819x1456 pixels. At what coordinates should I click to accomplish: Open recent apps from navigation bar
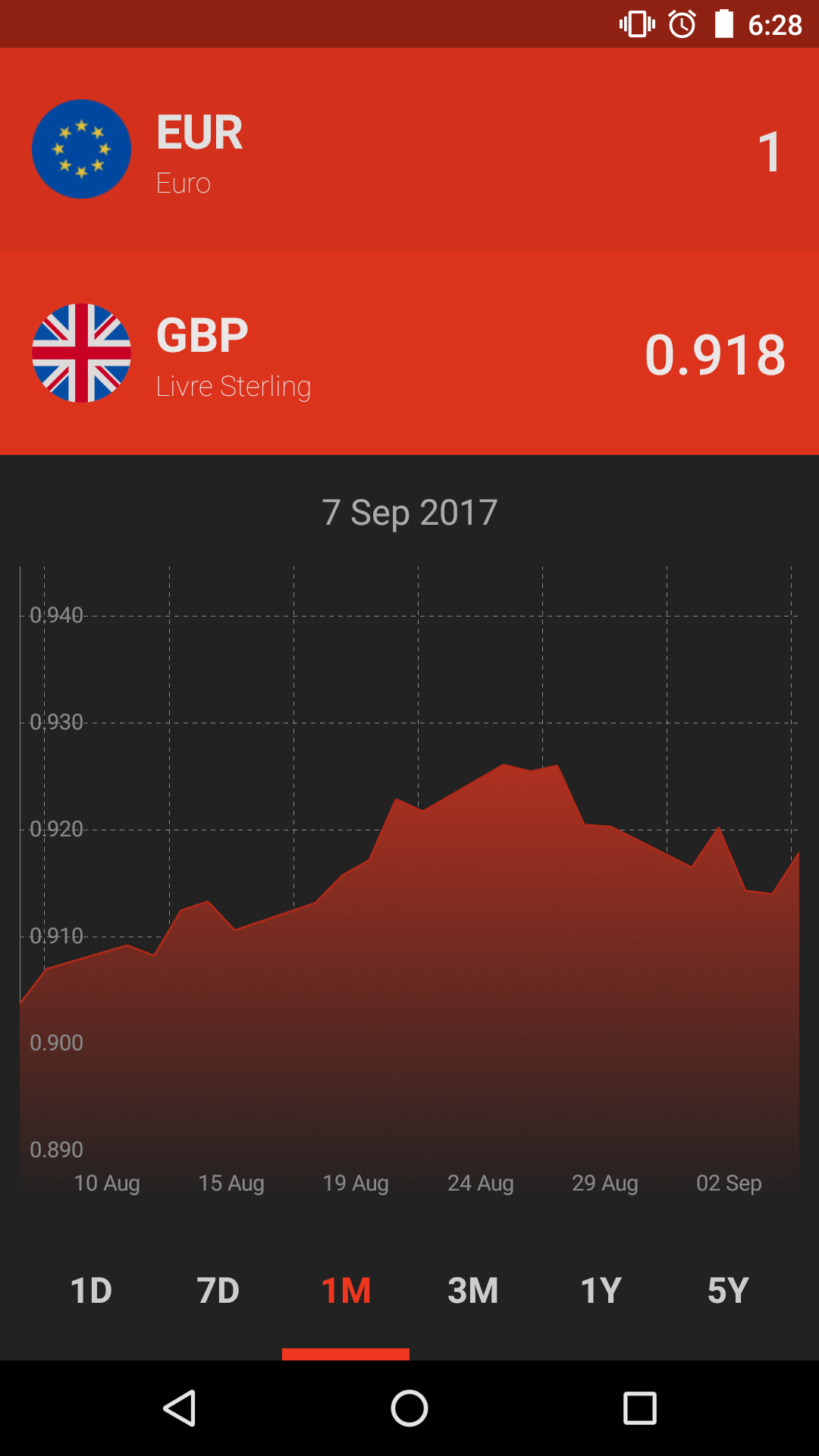tap(639, 1408)
